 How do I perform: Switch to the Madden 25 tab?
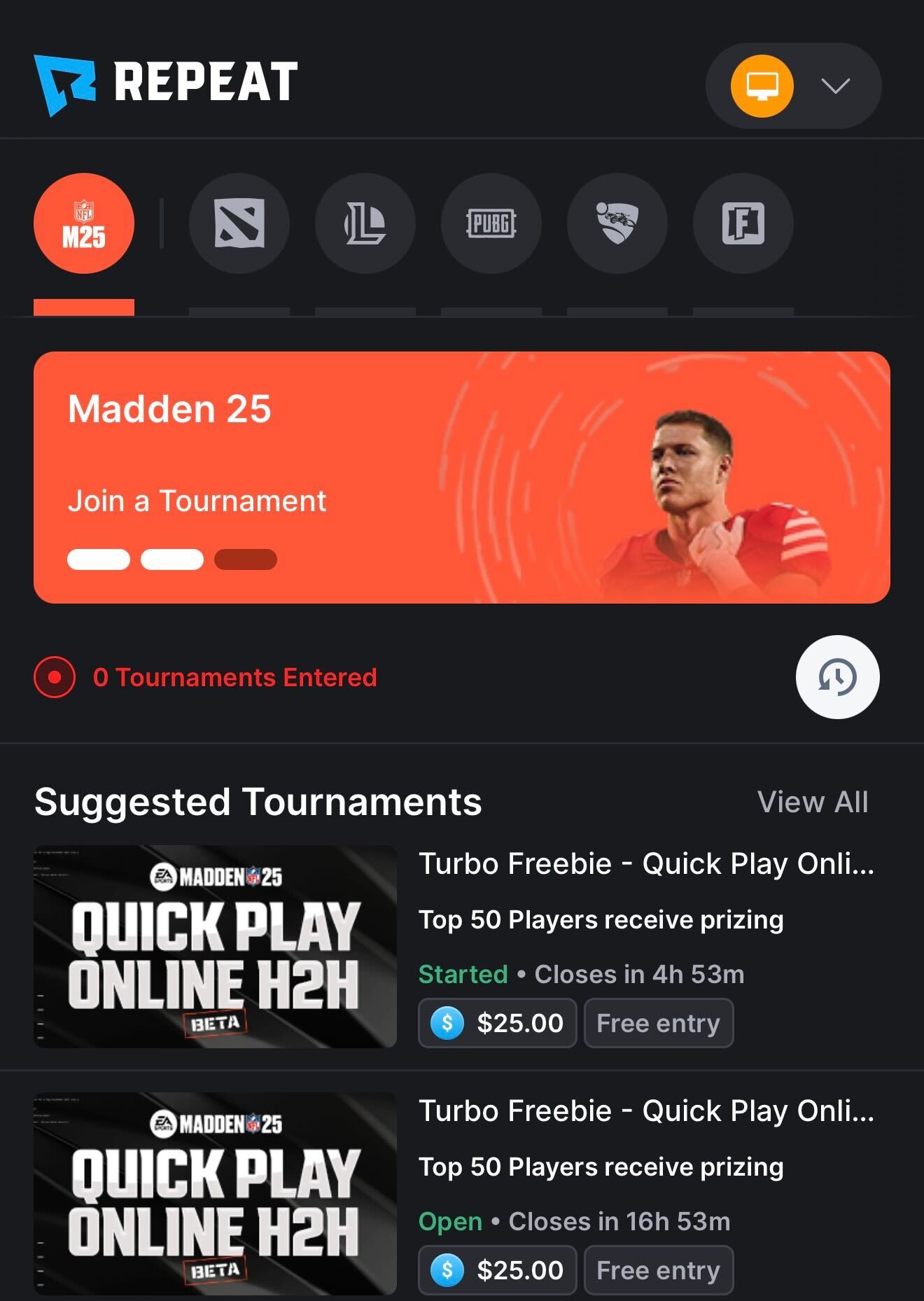click(x=84, y=223)
